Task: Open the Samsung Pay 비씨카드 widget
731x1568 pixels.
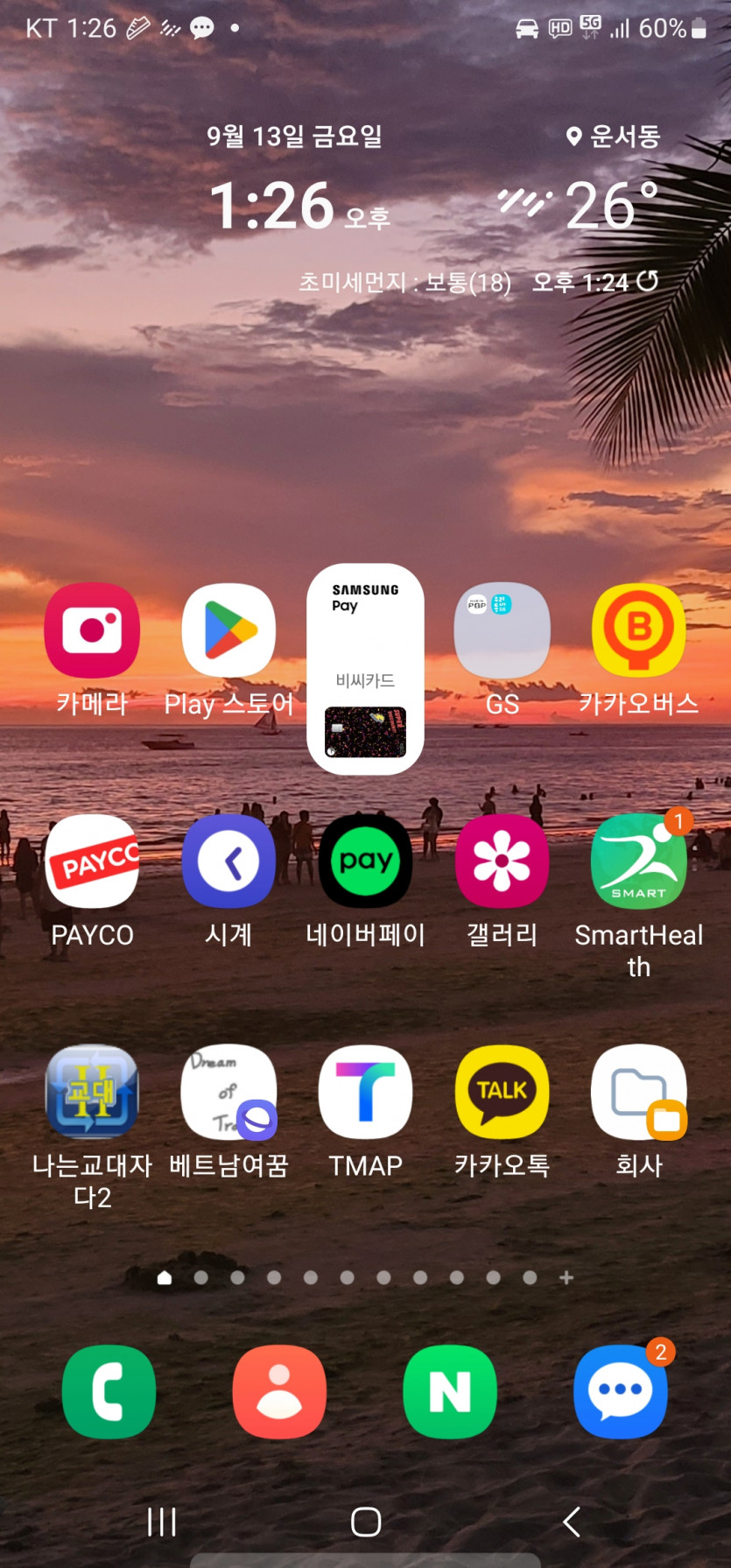Action: click(365, 669)
